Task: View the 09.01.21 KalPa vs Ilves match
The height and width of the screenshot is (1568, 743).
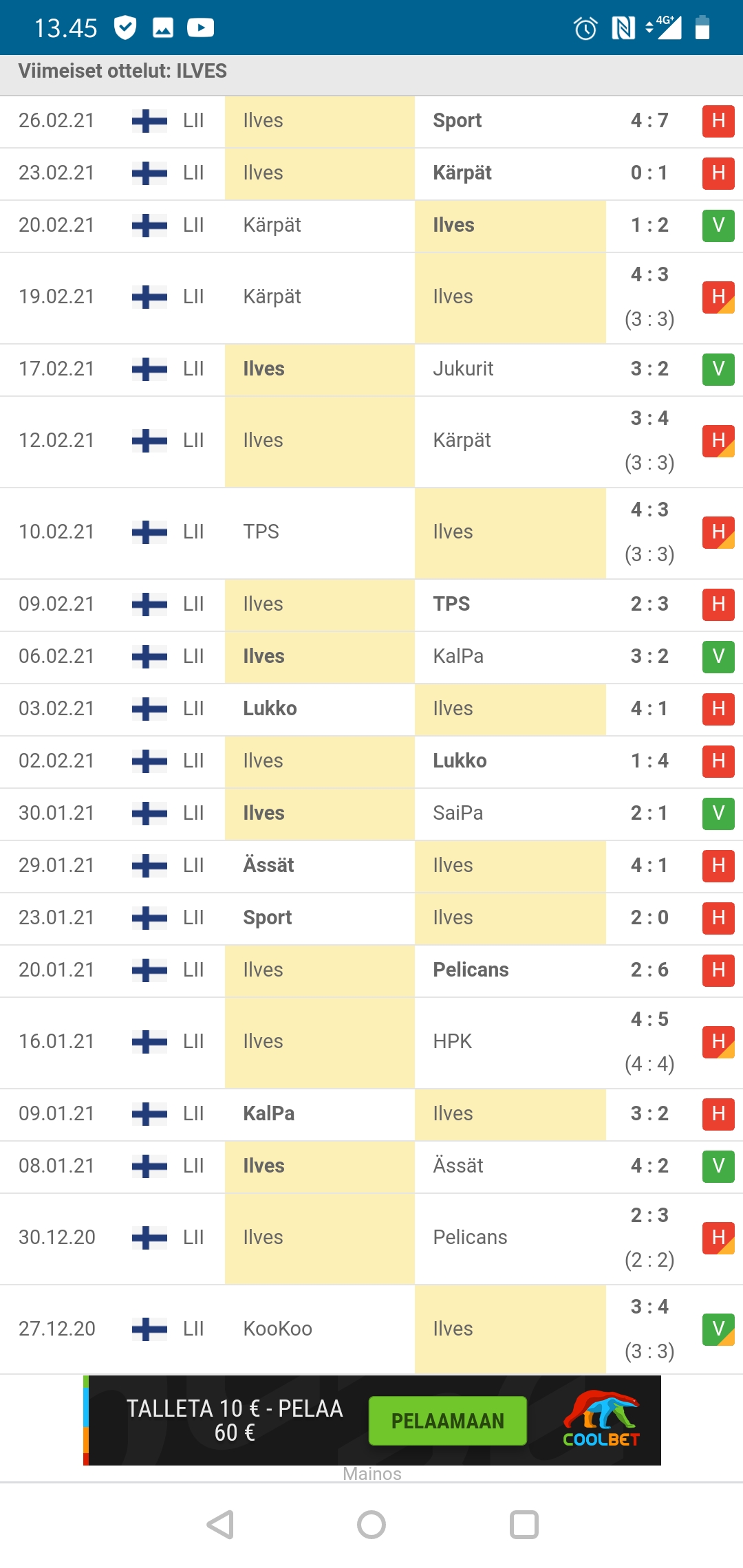Action: pos(371,1114)
